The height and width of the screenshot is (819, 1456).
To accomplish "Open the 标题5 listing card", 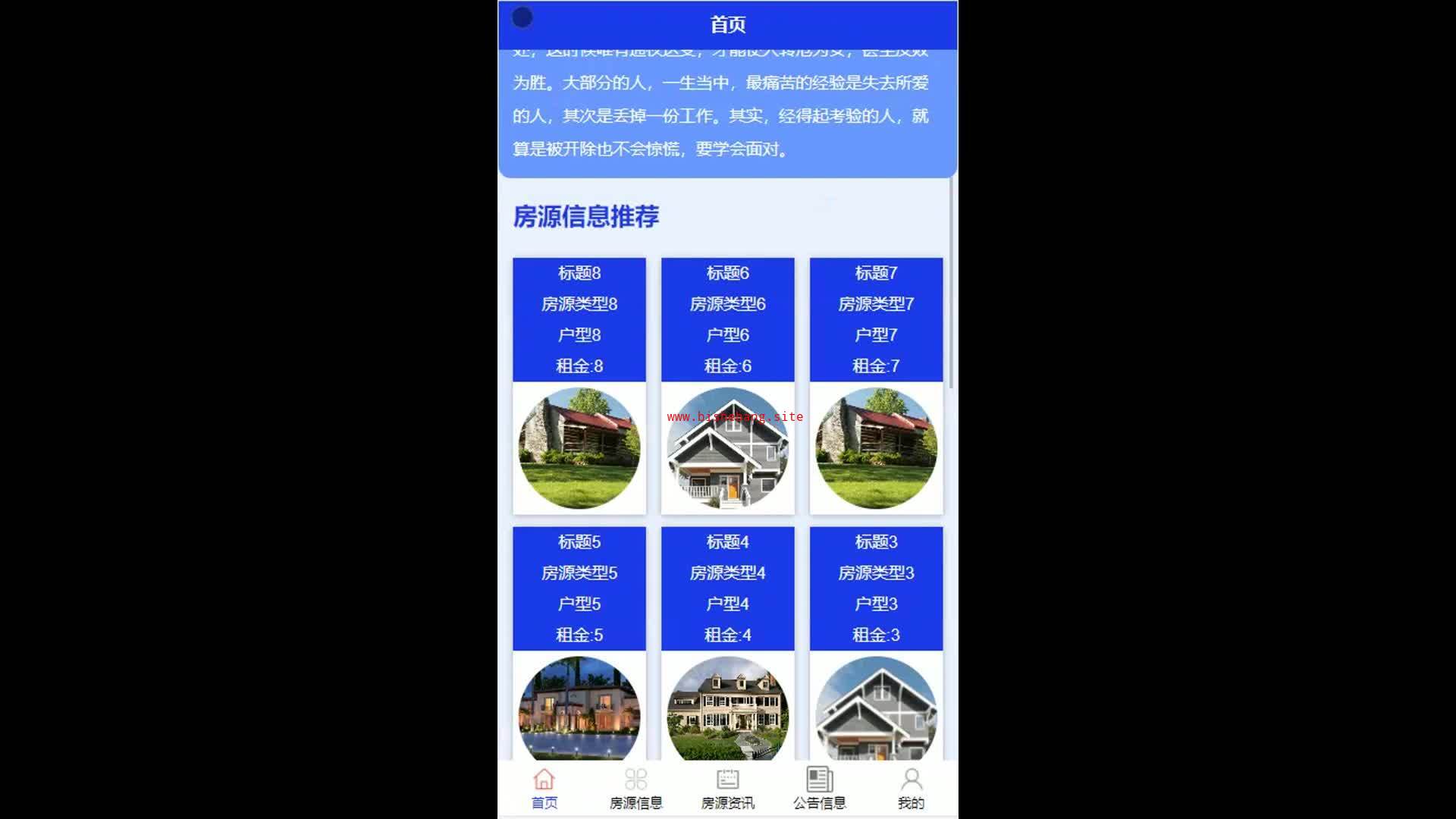I will click(579, 643).
